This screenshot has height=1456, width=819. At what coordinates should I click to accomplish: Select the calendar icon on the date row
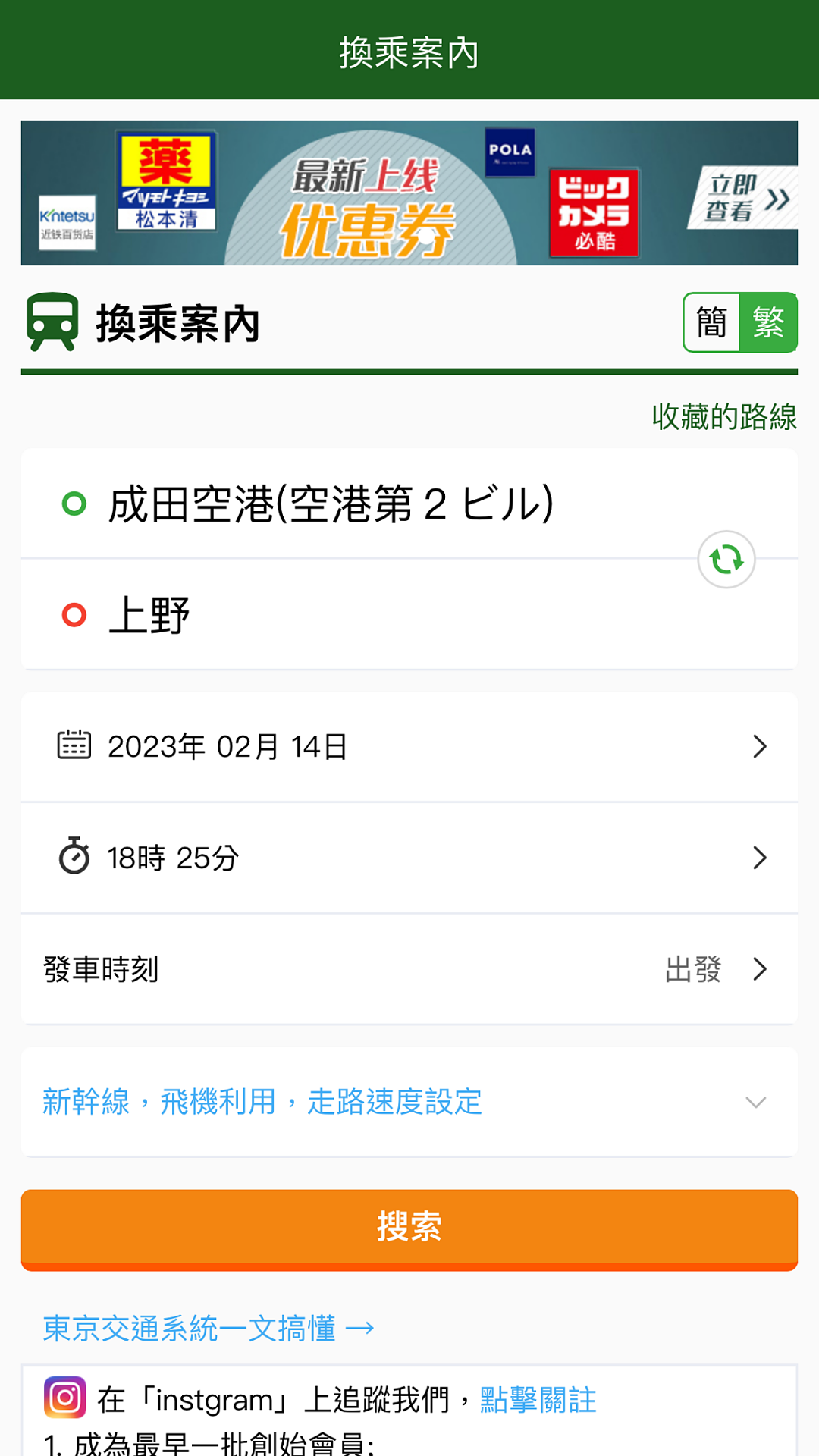click(x=74, y=745)
